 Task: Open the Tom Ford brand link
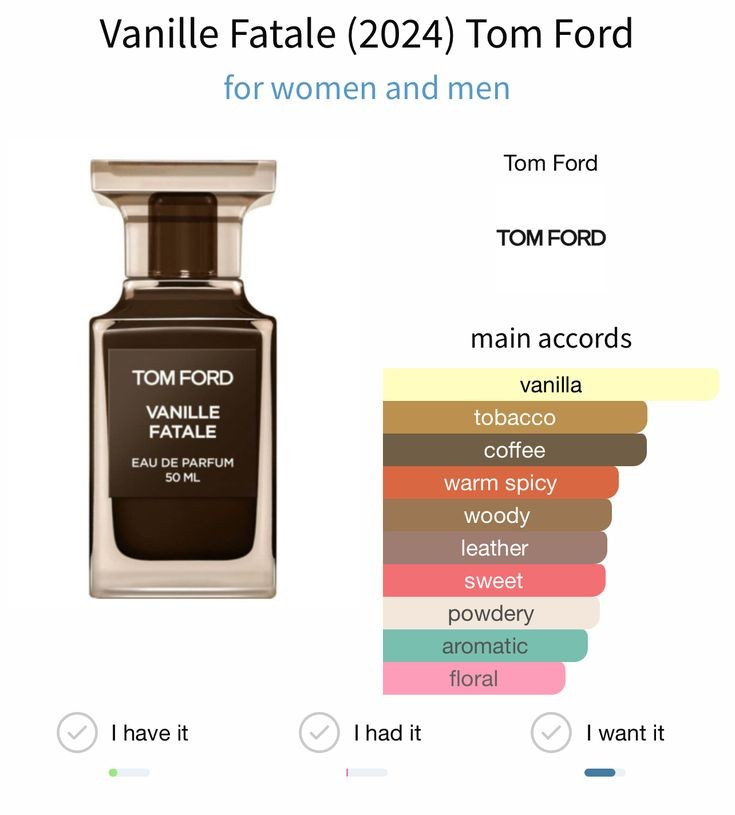click(x=550, y=163)
